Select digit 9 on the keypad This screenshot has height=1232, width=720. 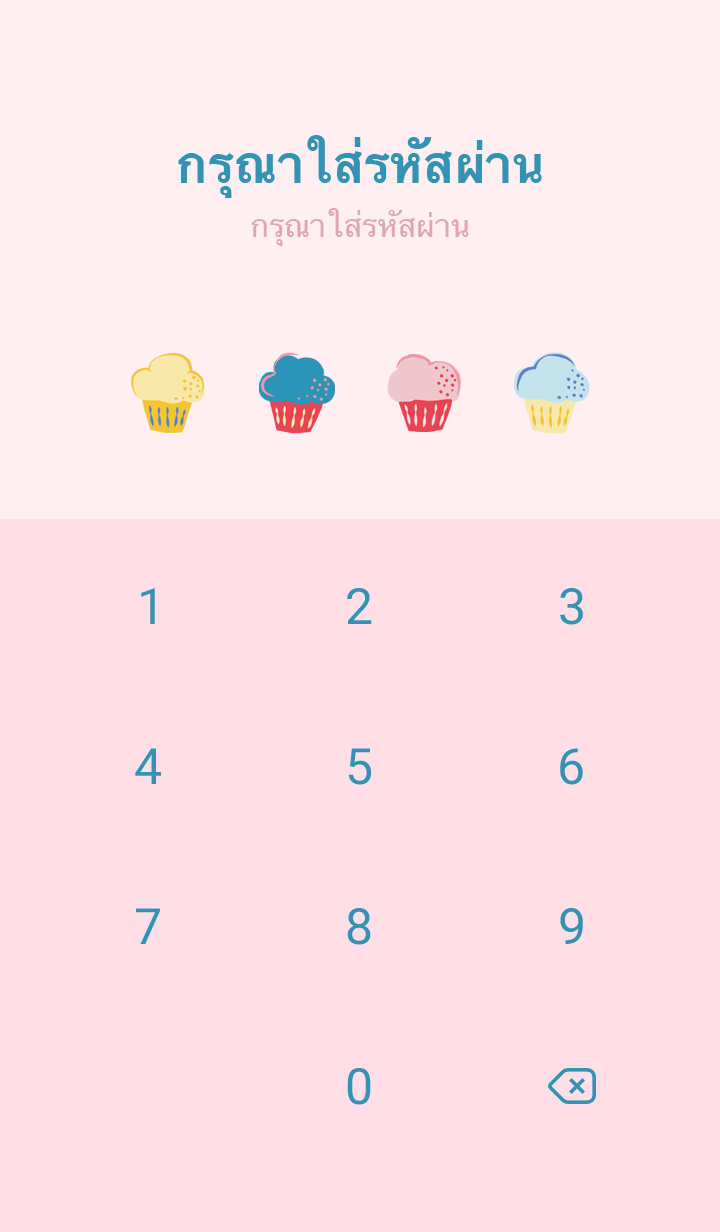[x=571, y=927]
